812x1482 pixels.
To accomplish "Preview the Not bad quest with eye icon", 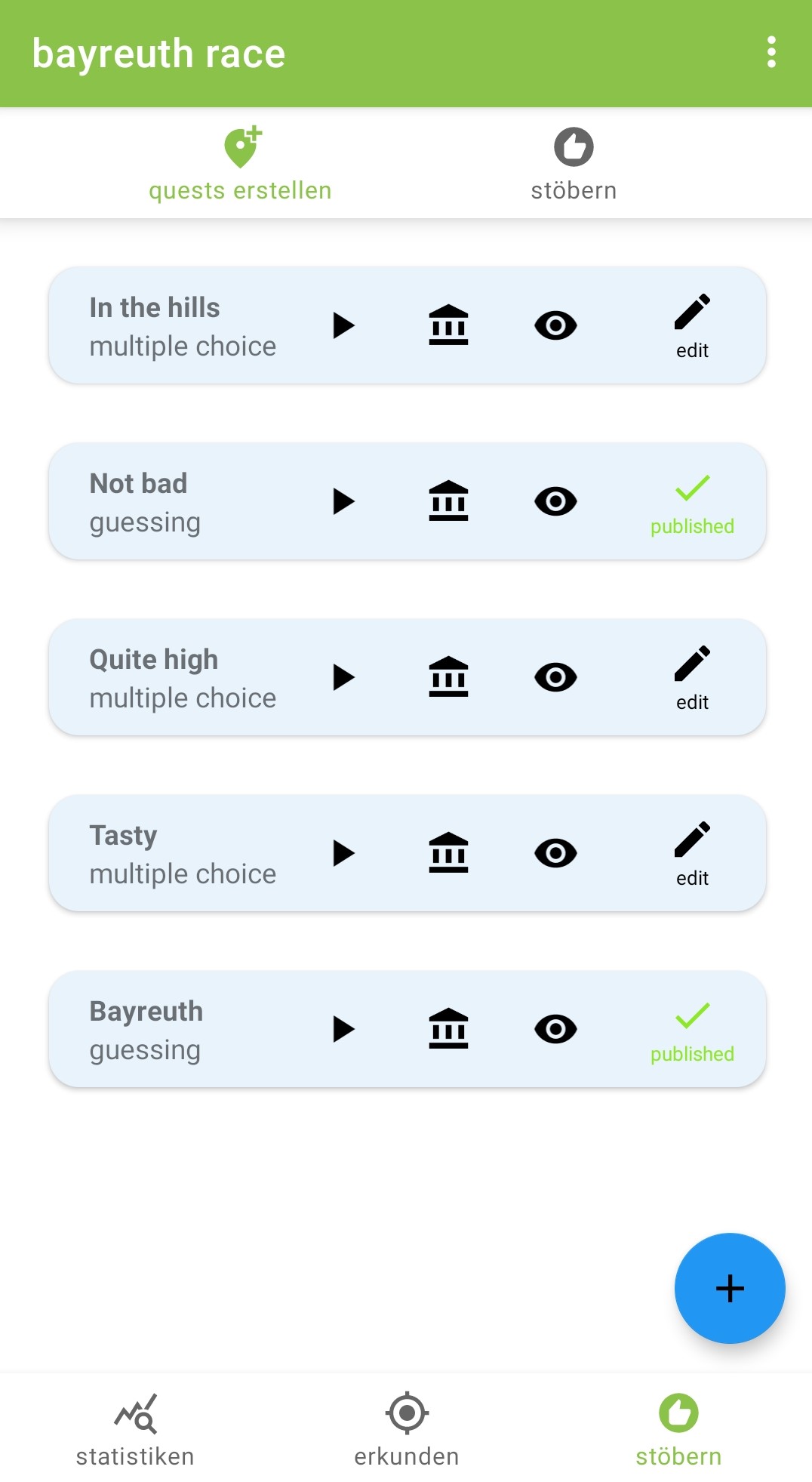I will (x=555, y=501).
